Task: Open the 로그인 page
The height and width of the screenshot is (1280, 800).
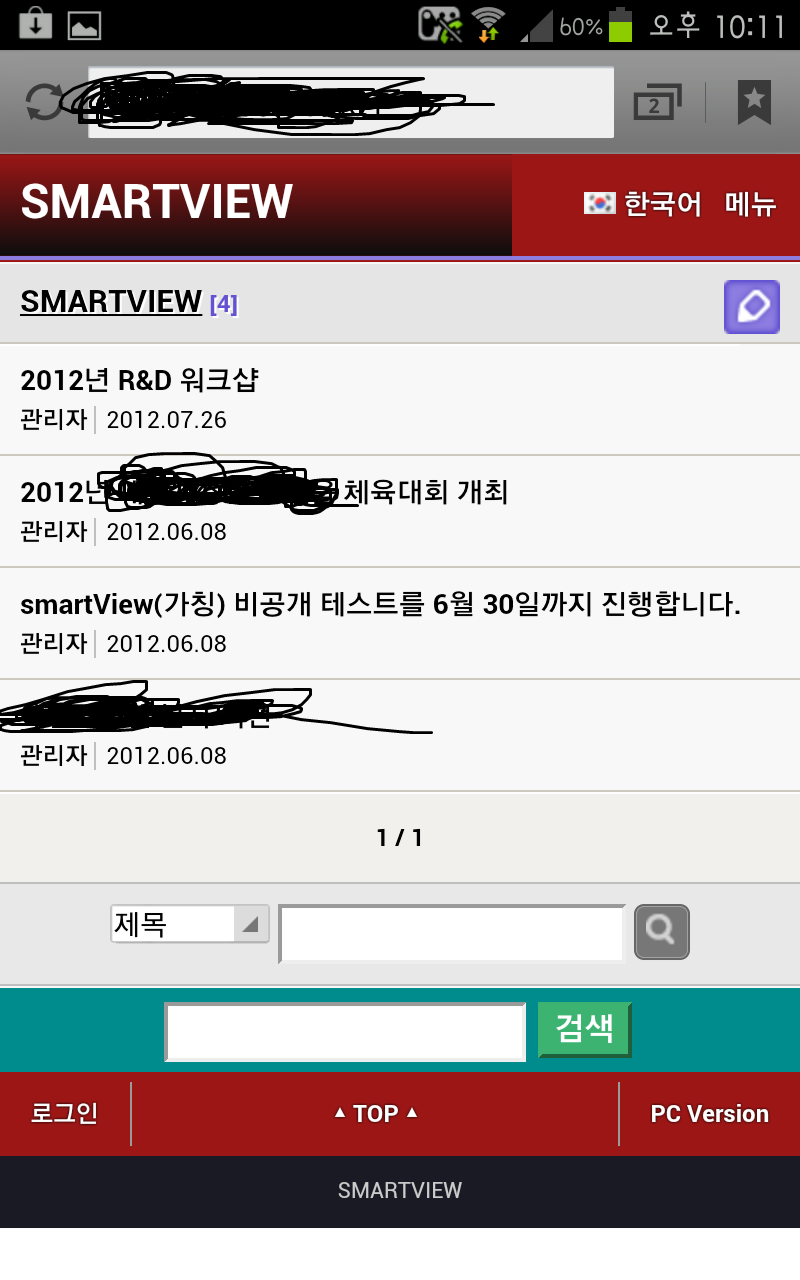Action: (x=65, y=1114)
